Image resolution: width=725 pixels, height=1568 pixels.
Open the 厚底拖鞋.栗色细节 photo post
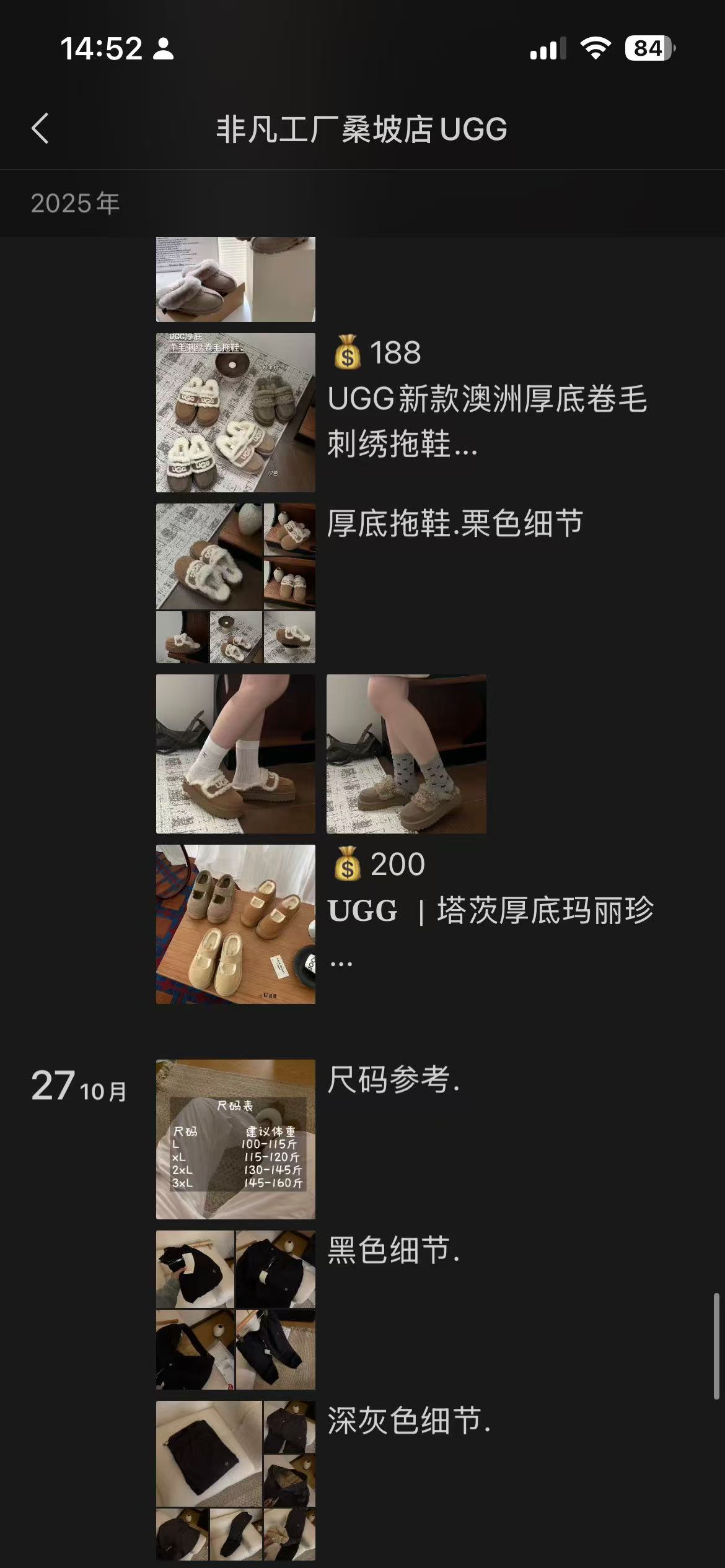pyautogui.click(x=235, y=583)
